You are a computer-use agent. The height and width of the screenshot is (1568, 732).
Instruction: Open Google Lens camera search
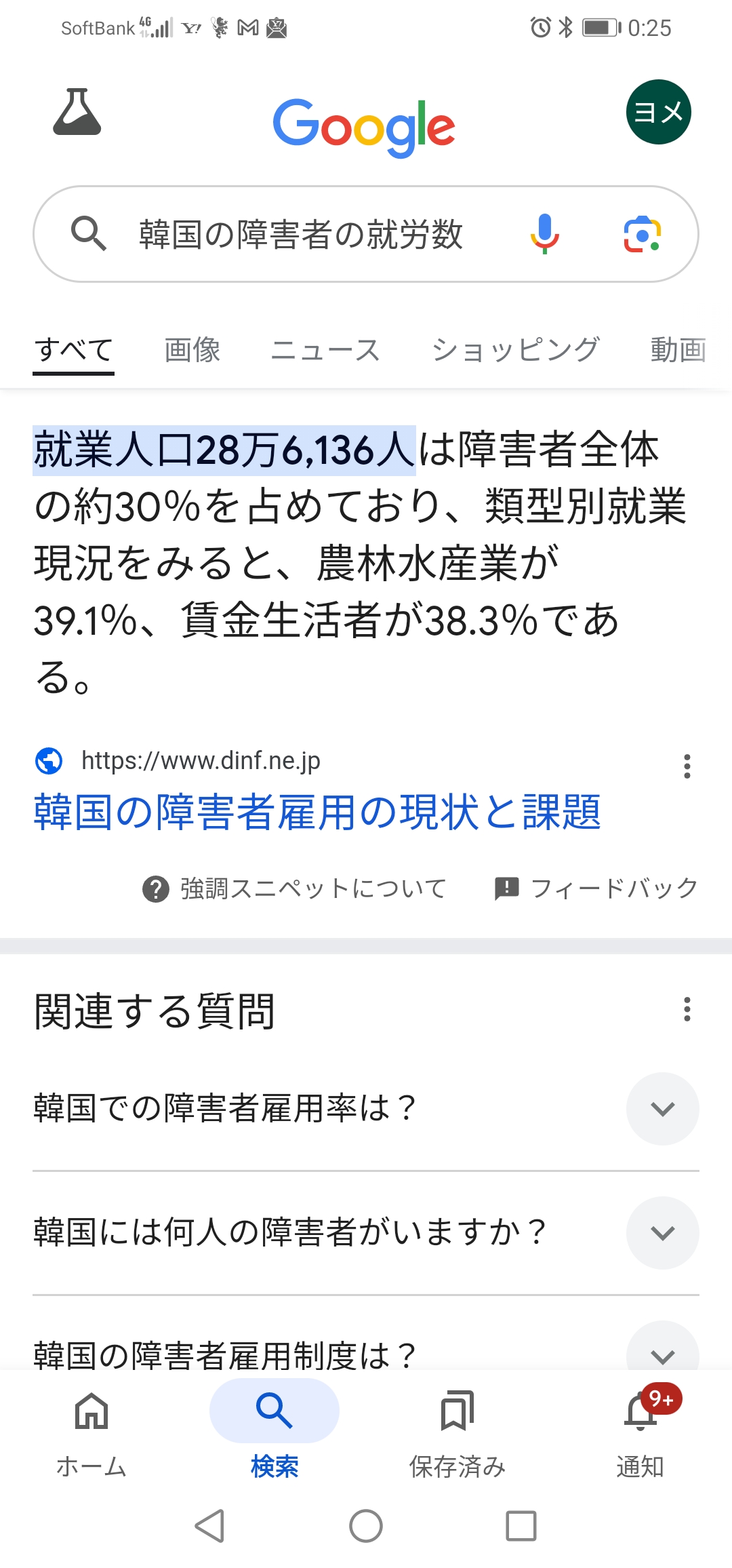tap(642, 234)
